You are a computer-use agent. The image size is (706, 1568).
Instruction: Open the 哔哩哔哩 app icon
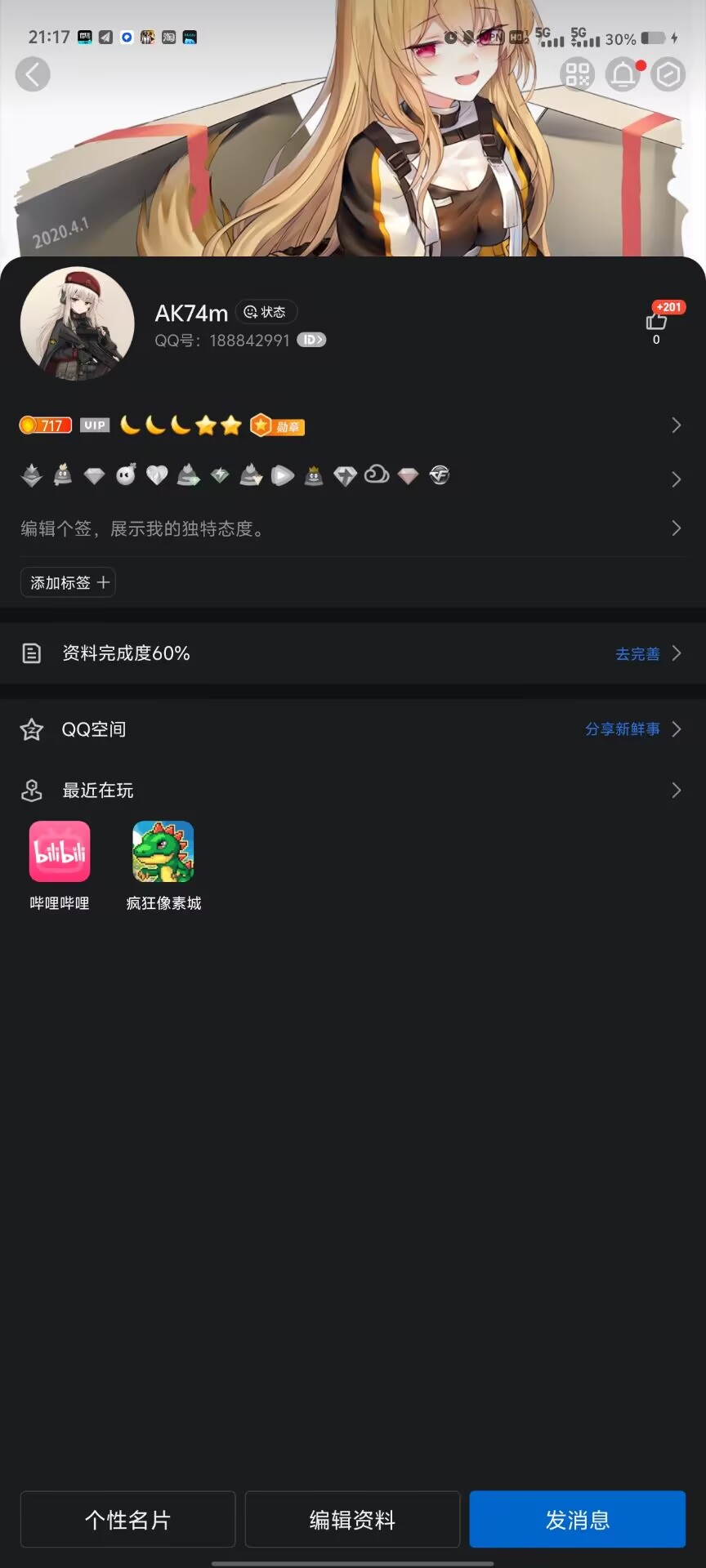[x=60, y=852]
